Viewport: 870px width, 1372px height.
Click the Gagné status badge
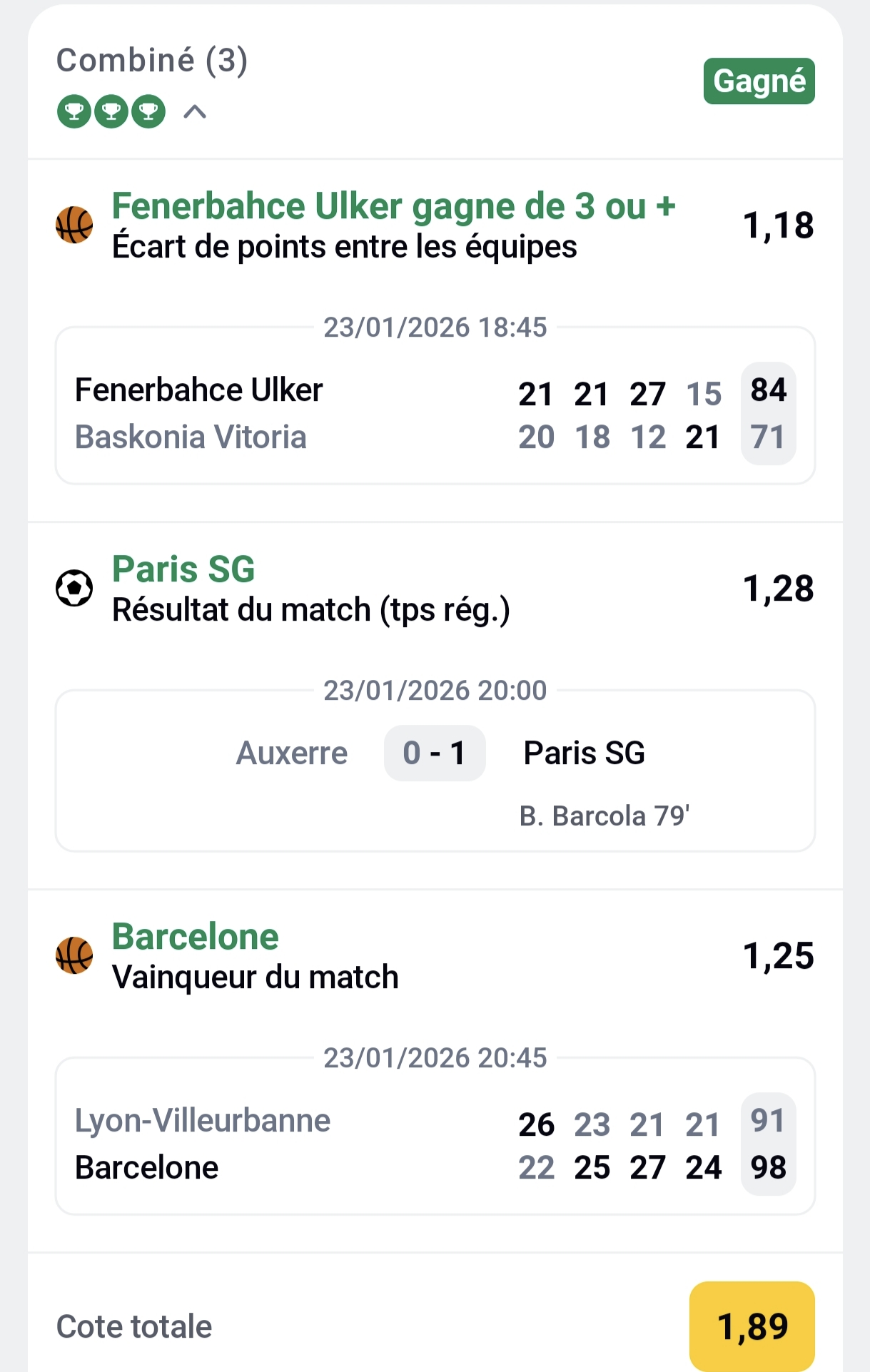click(759, 80)
